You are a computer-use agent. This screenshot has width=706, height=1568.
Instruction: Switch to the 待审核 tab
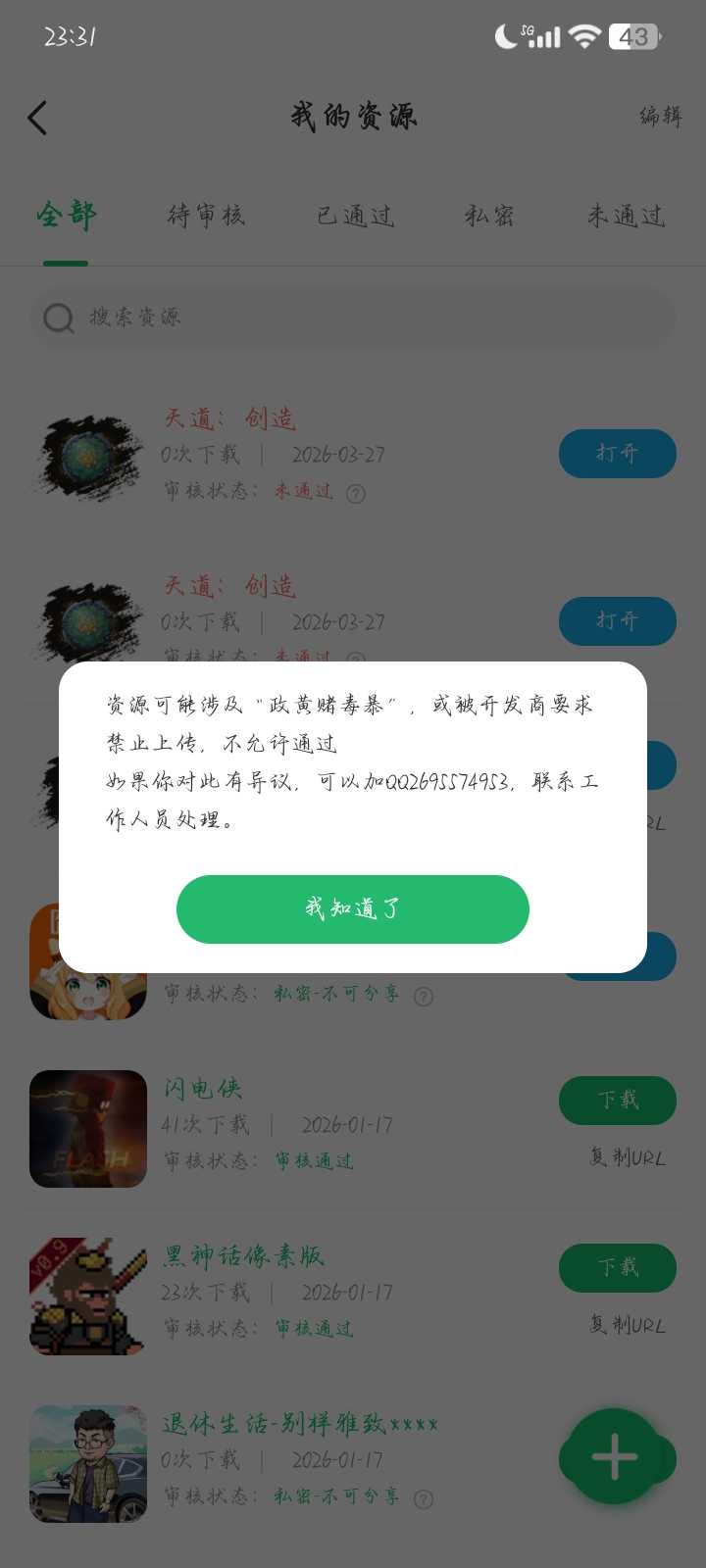pyautogui.click(x=206, y=216)
